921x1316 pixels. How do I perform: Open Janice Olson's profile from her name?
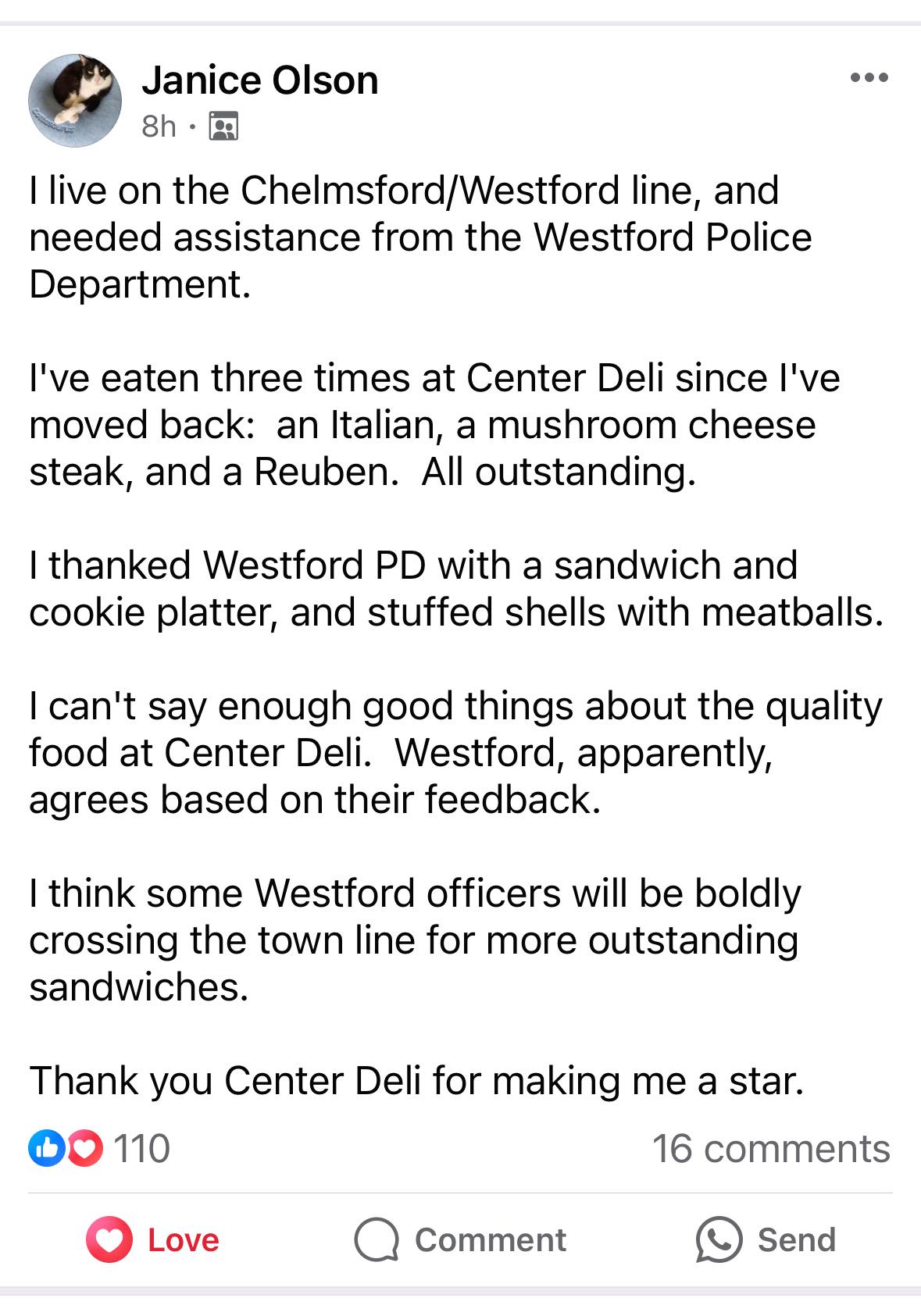(x=260, y=80)
